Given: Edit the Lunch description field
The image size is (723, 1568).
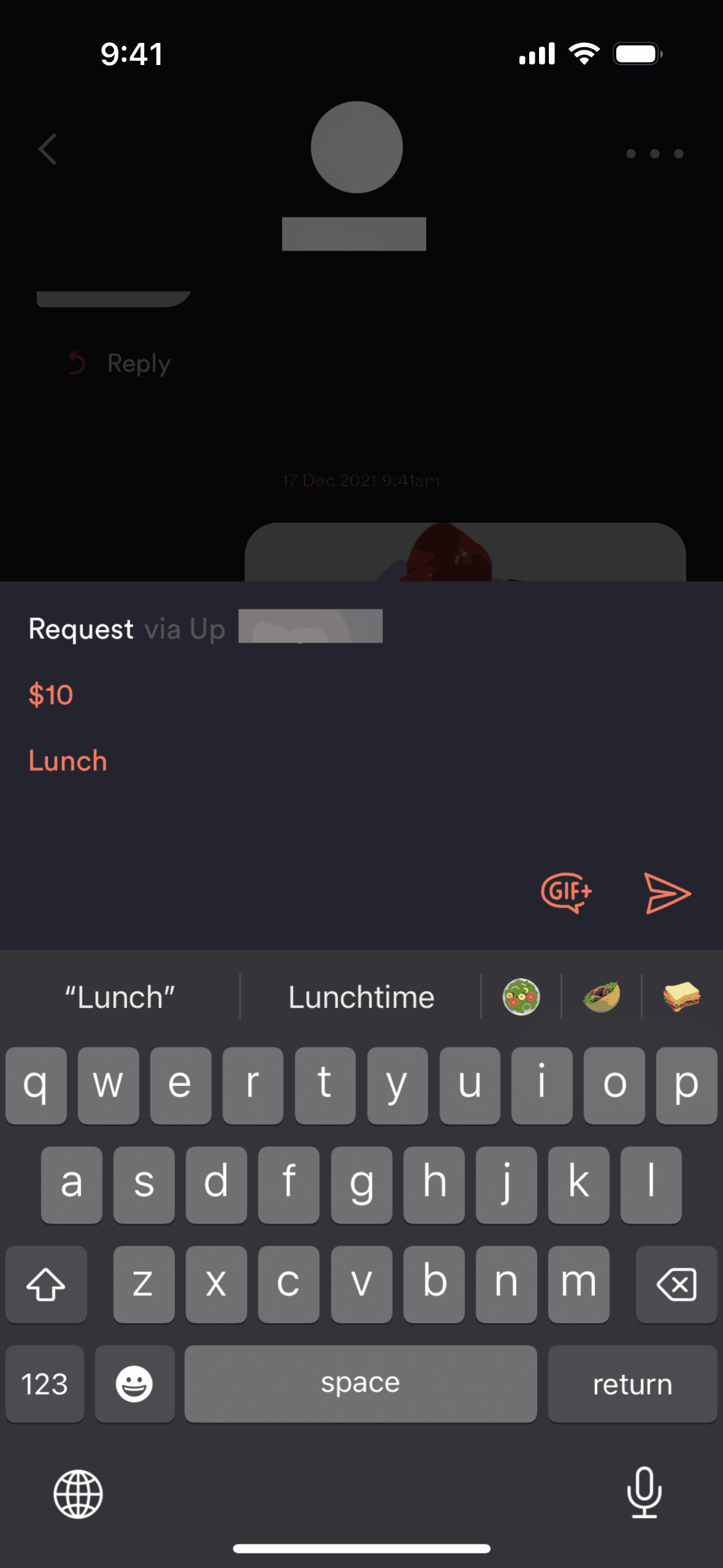Looking at the screenshot, I should point(68,761).
